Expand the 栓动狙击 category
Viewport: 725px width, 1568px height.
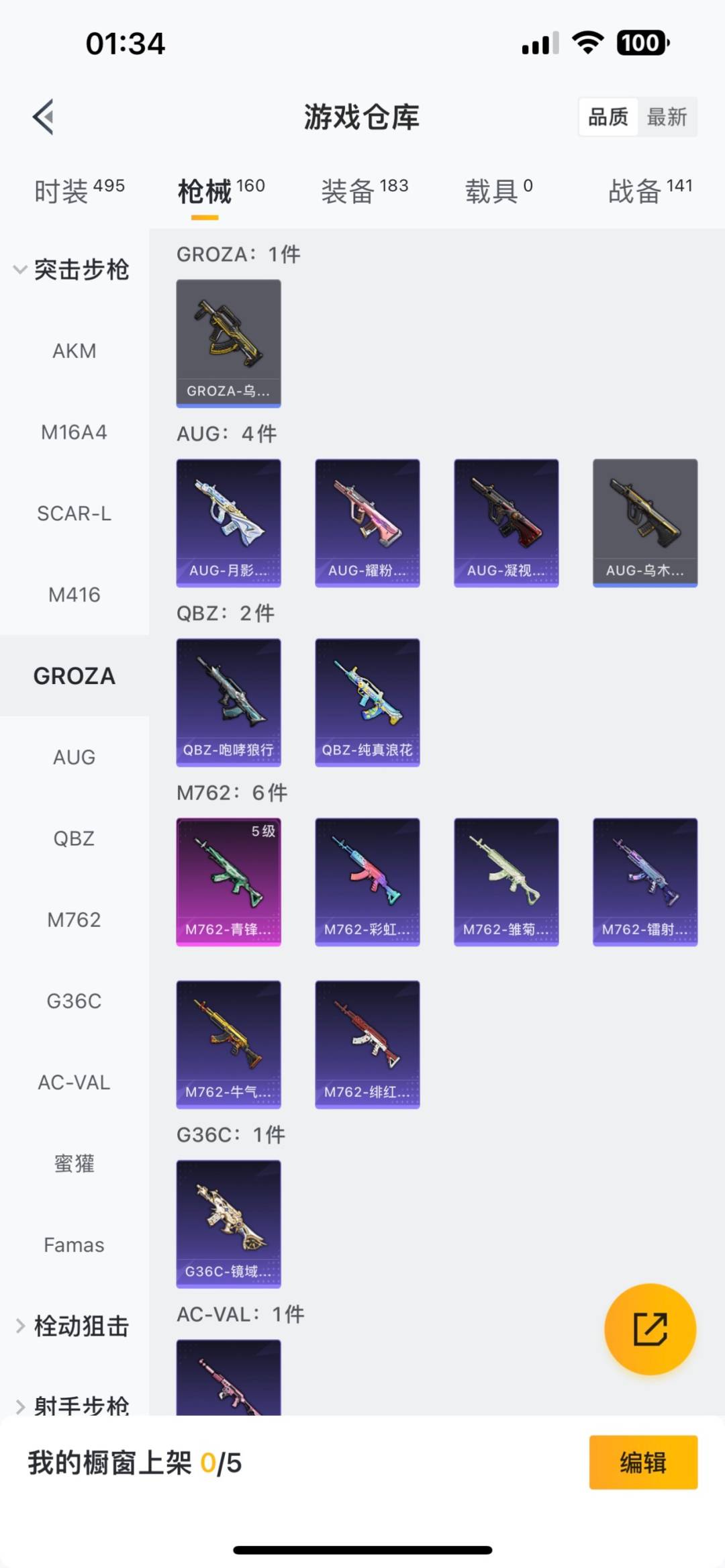coord(72,1326)
